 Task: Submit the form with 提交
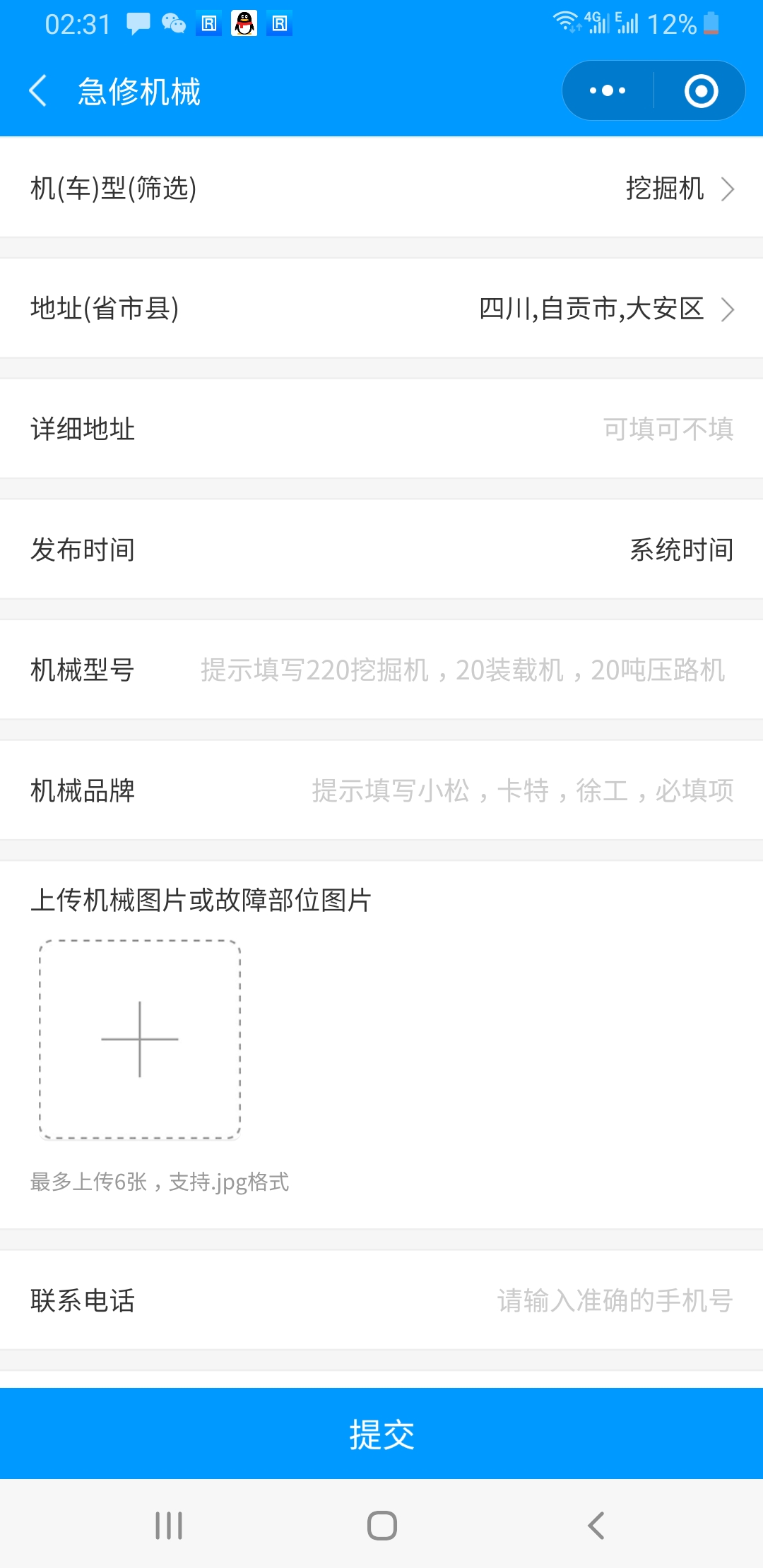tap(381, 1434)
